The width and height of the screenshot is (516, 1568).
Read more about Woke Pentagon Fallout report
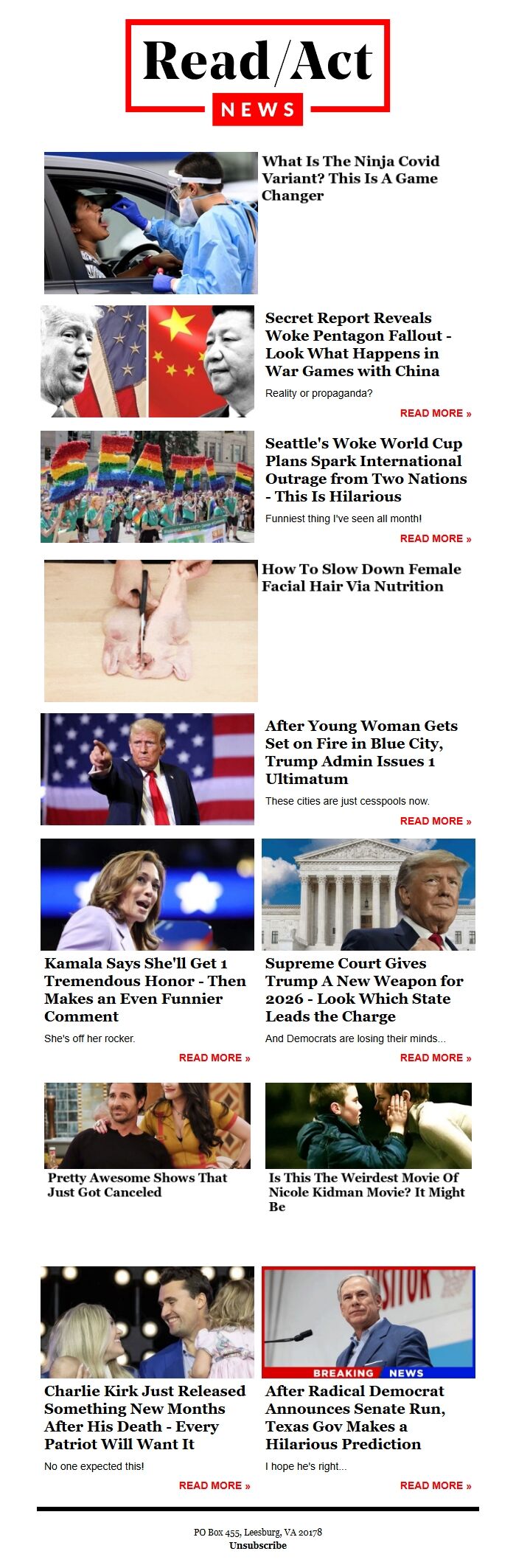coord(435,413)
